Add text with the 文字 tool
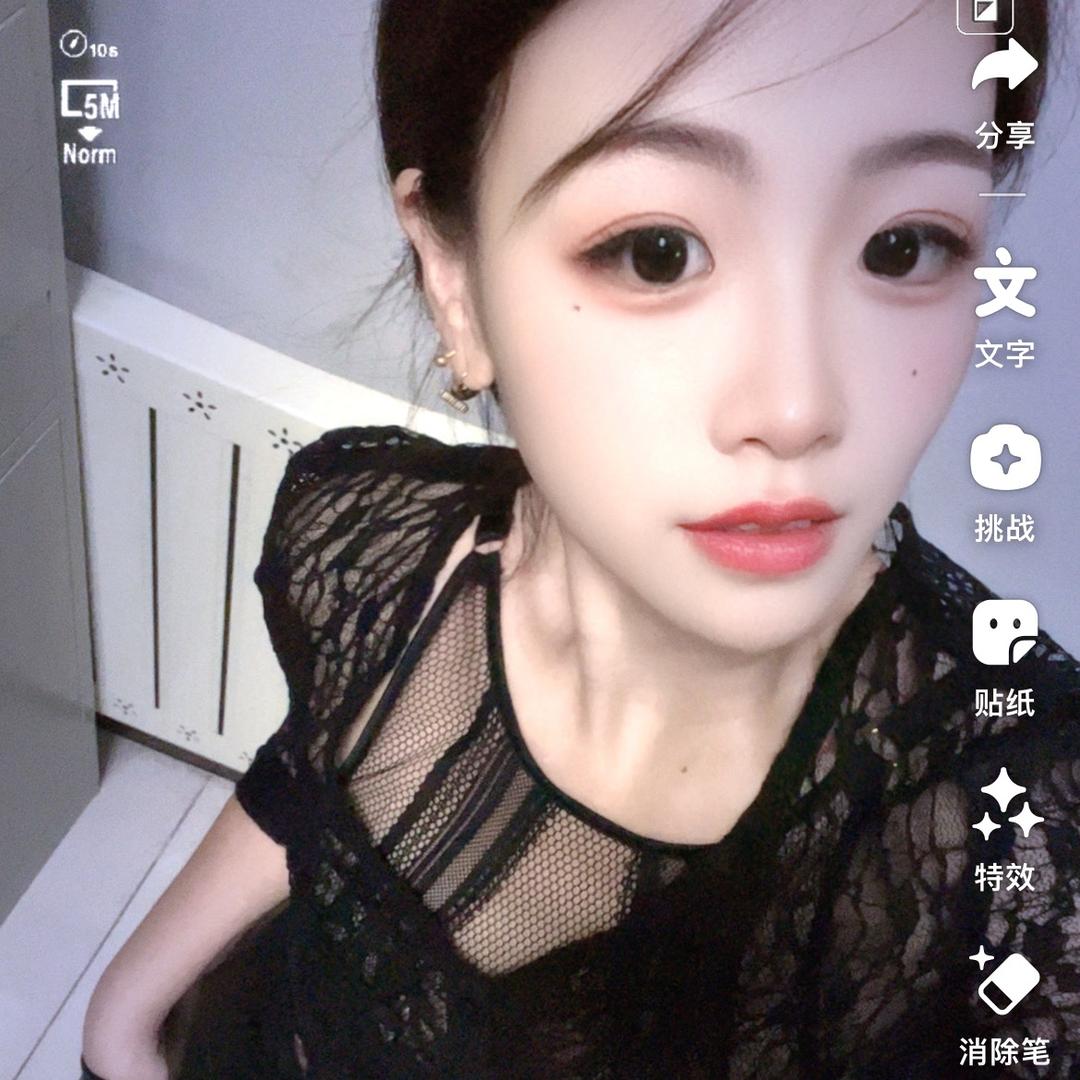Screen dimensions: 1080x1080 1005,285
